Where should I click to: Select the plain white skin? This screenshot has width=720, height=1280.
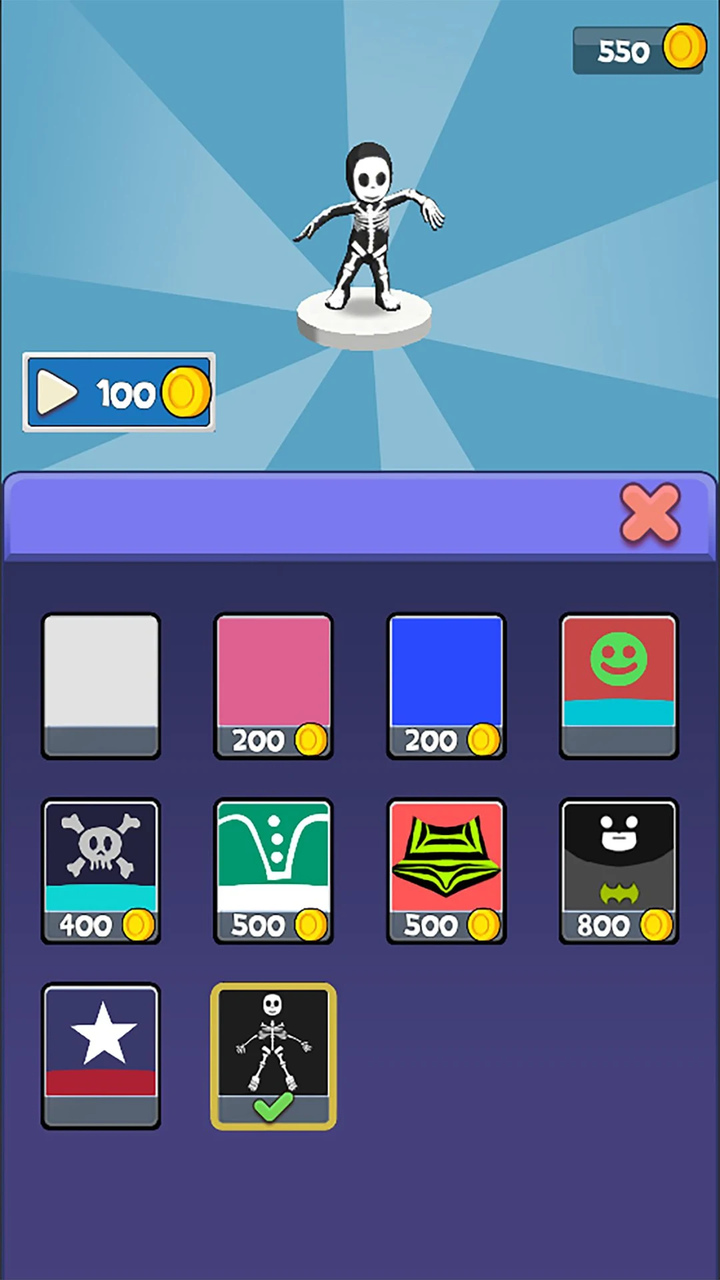tap(101, 685)
